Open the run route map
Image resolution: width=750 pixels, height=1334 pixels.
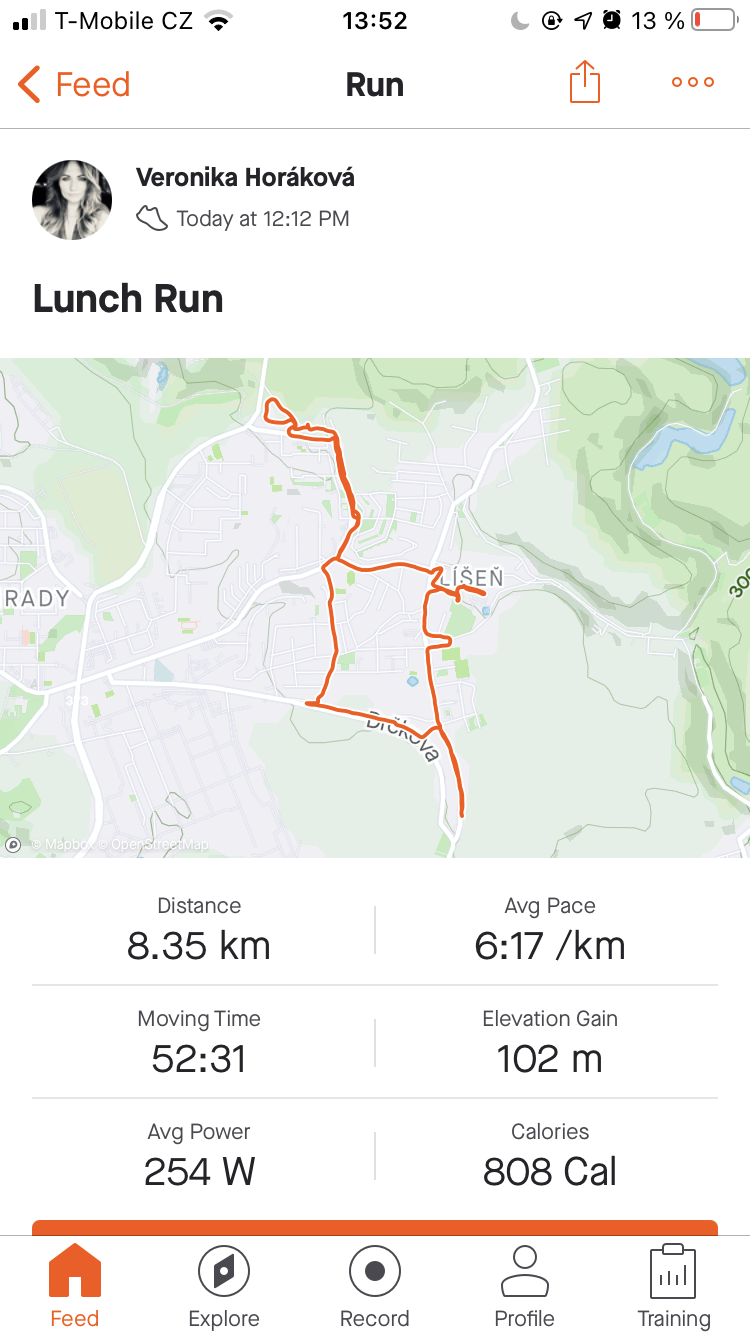[375, 607]
